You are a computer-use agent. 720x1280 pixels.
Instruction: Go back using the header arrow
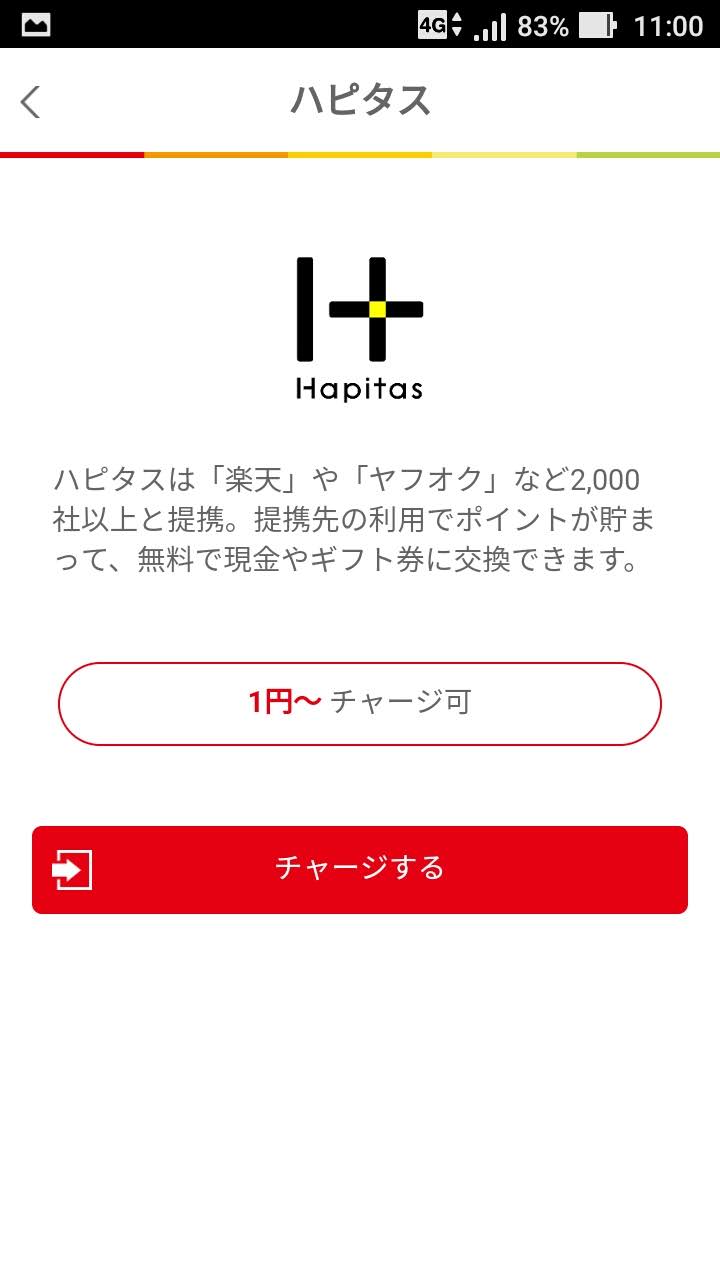31,101
